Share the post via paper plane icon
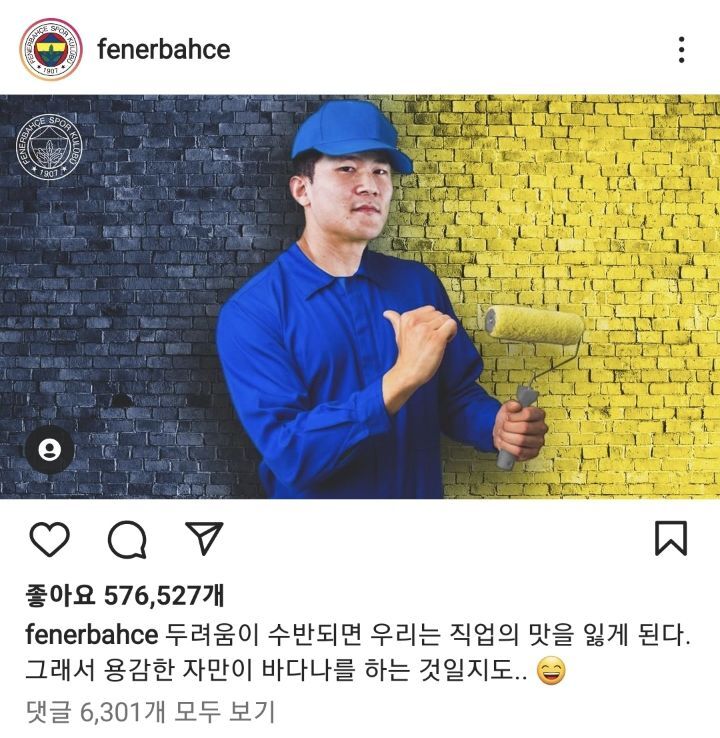Screen dimensions: 720x738 click(204, 538)
